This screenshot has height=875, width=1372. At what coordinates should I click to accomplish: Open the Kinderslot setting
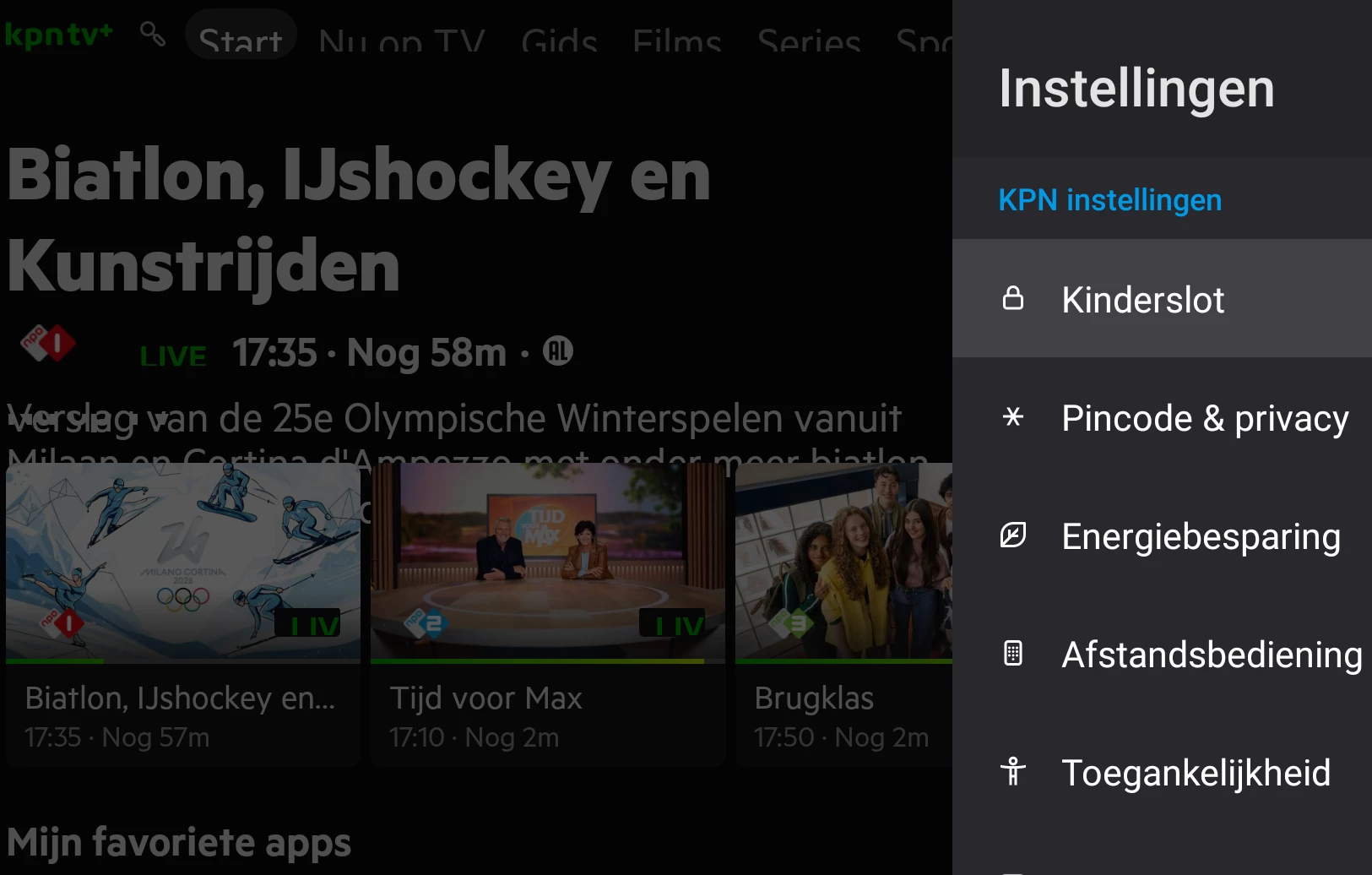[x=1161, y=299]
